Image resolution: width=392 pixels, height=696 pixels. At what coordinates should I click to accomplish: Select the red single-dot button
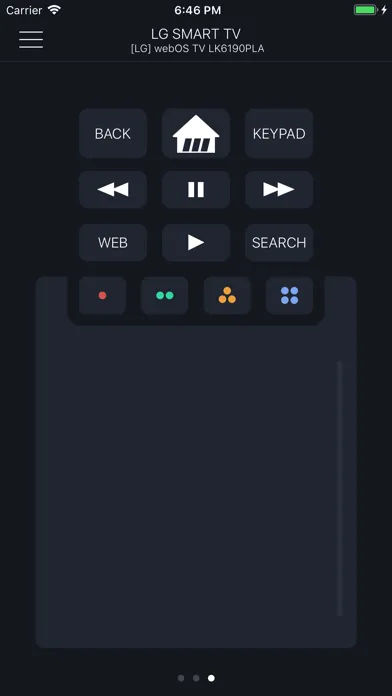(x=103, y=296)
